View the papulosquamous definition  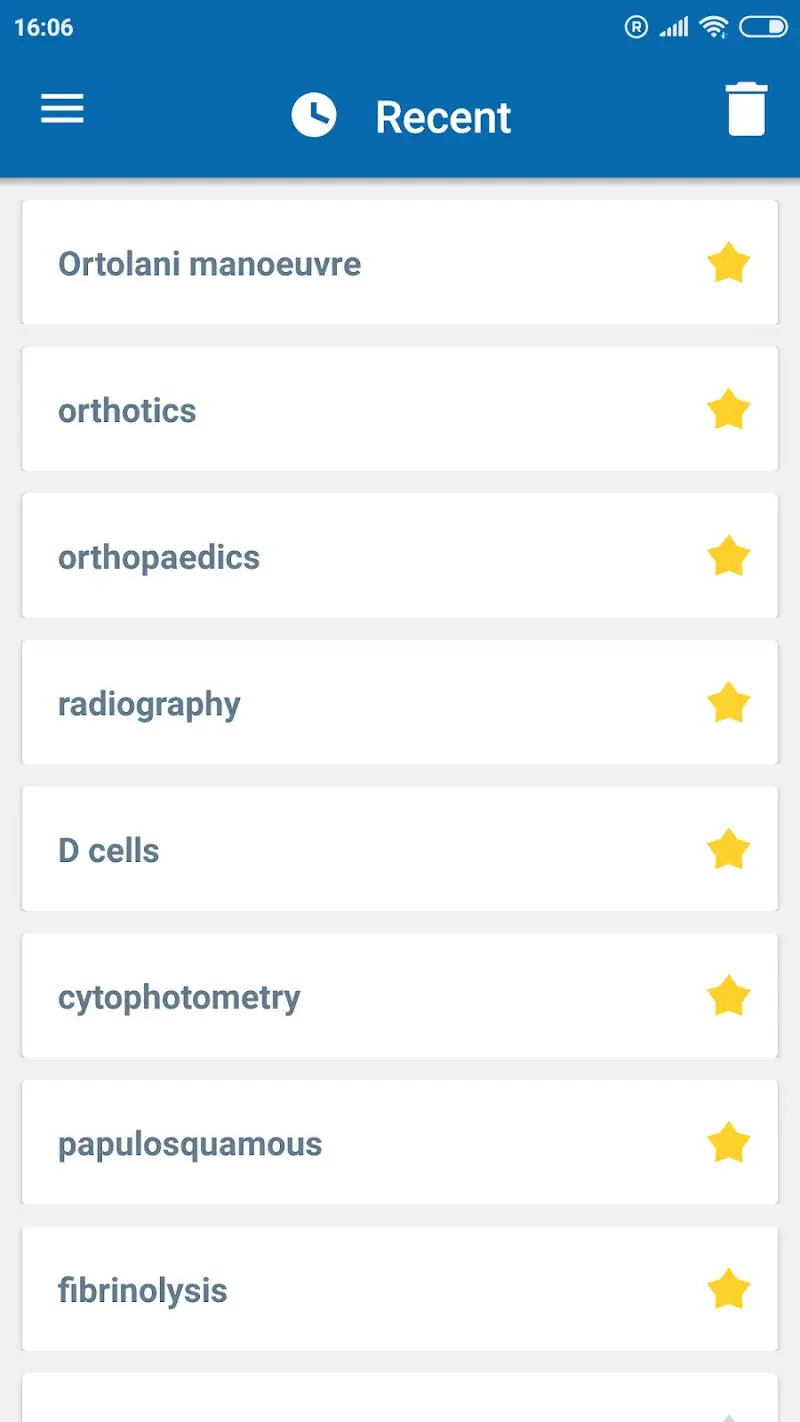pyautogui.click(x=300, y=1142)
